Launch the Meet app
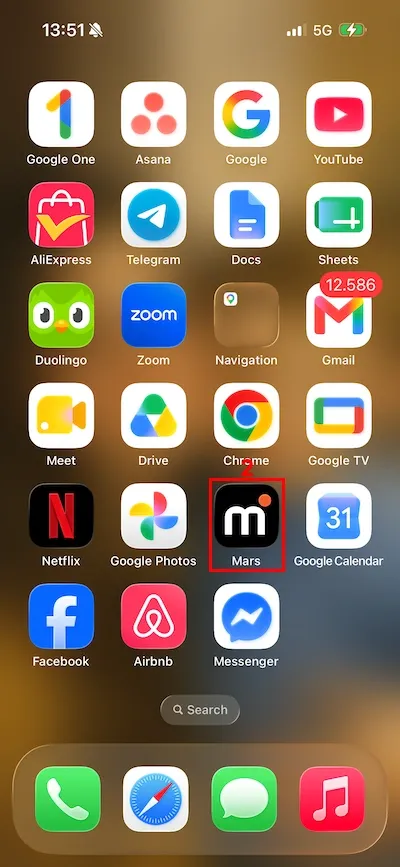Viewport: 400px width, 867px height. (61, 415)
